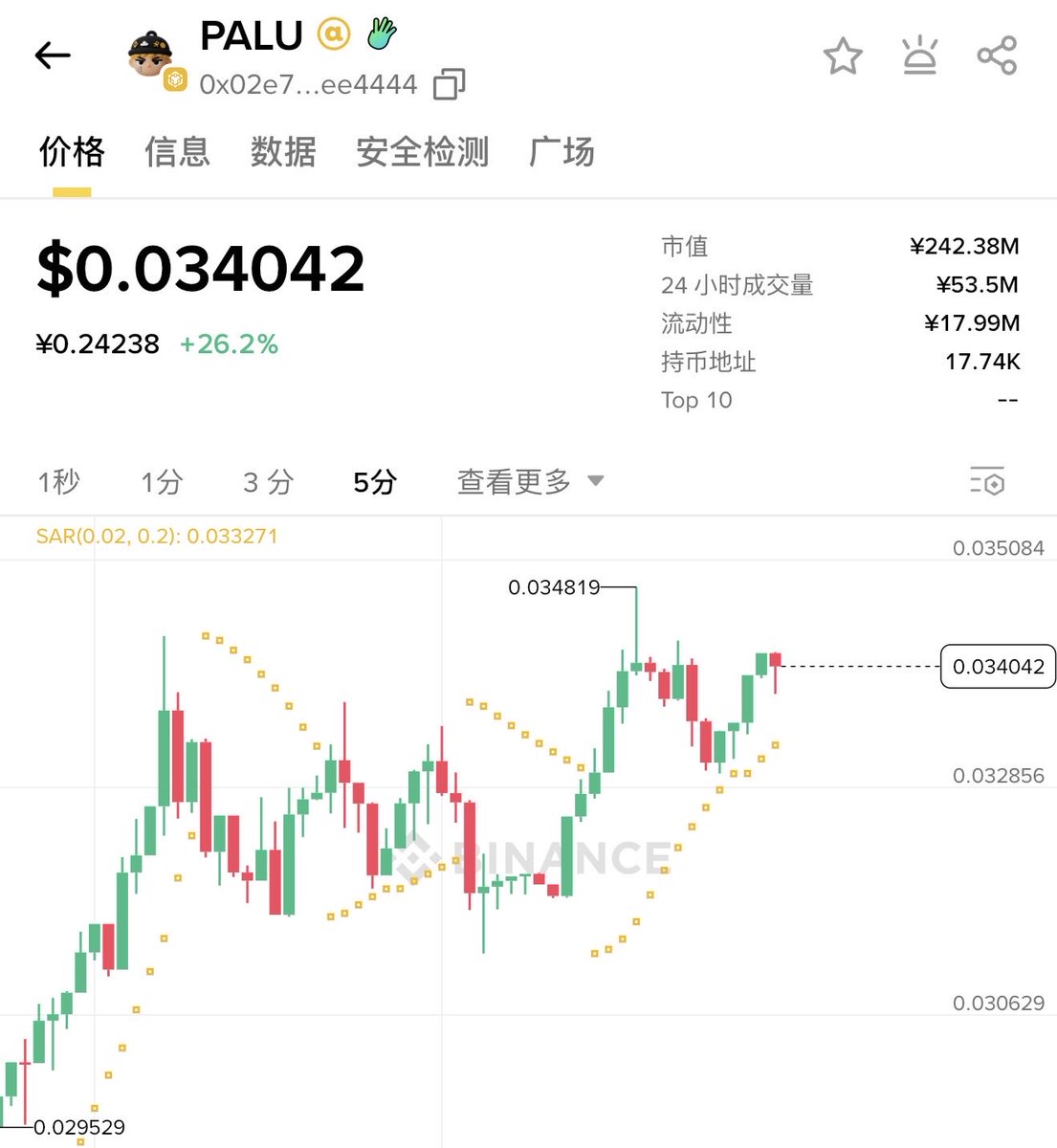This screenshot has height=1148, width=1057.
Task: Open chart indicator settings icon
Action: tap(987, 481)
